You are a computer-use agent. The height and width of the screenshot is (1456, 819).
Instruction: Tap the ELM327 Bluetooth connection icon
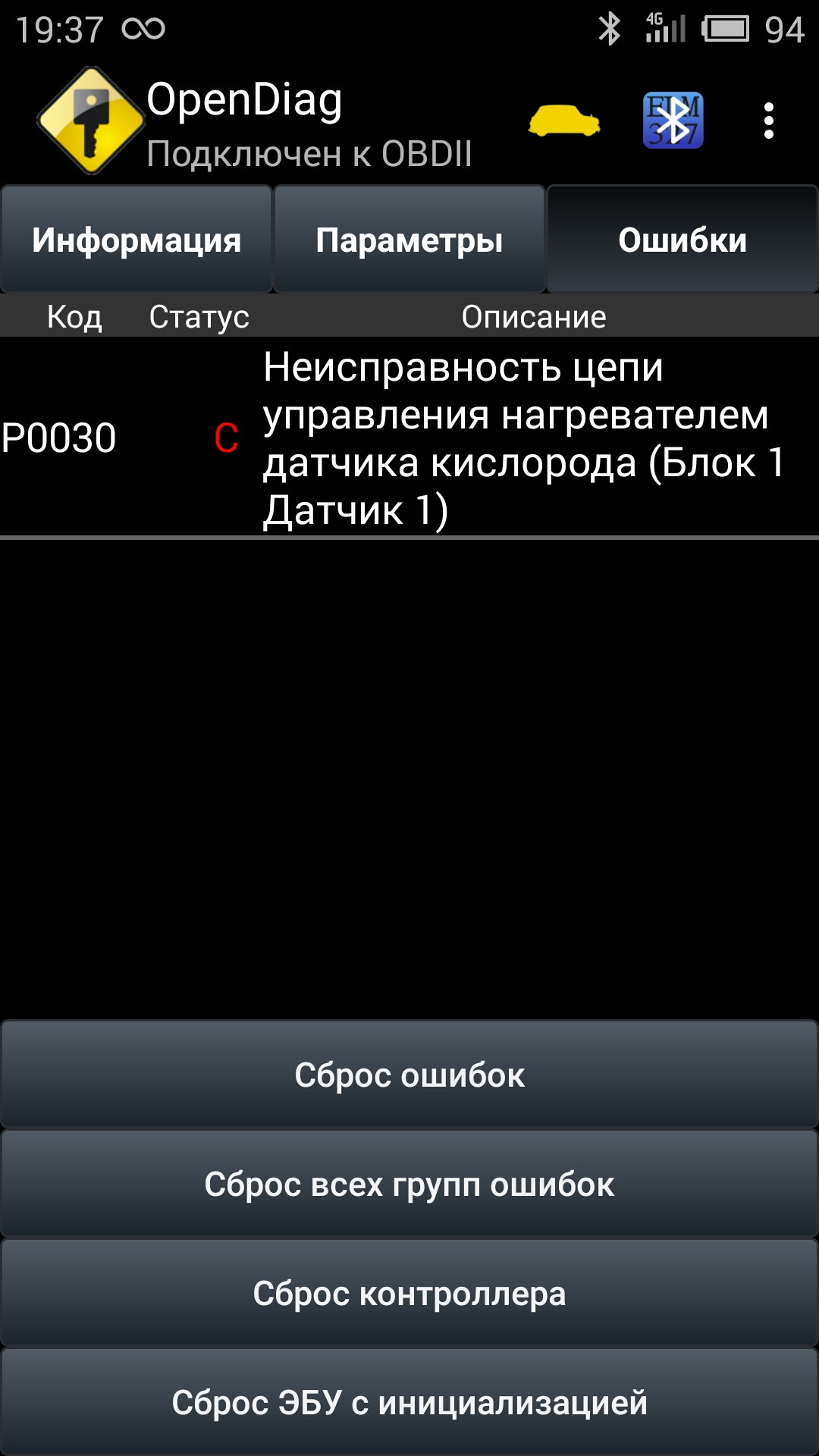coord(673,121)
